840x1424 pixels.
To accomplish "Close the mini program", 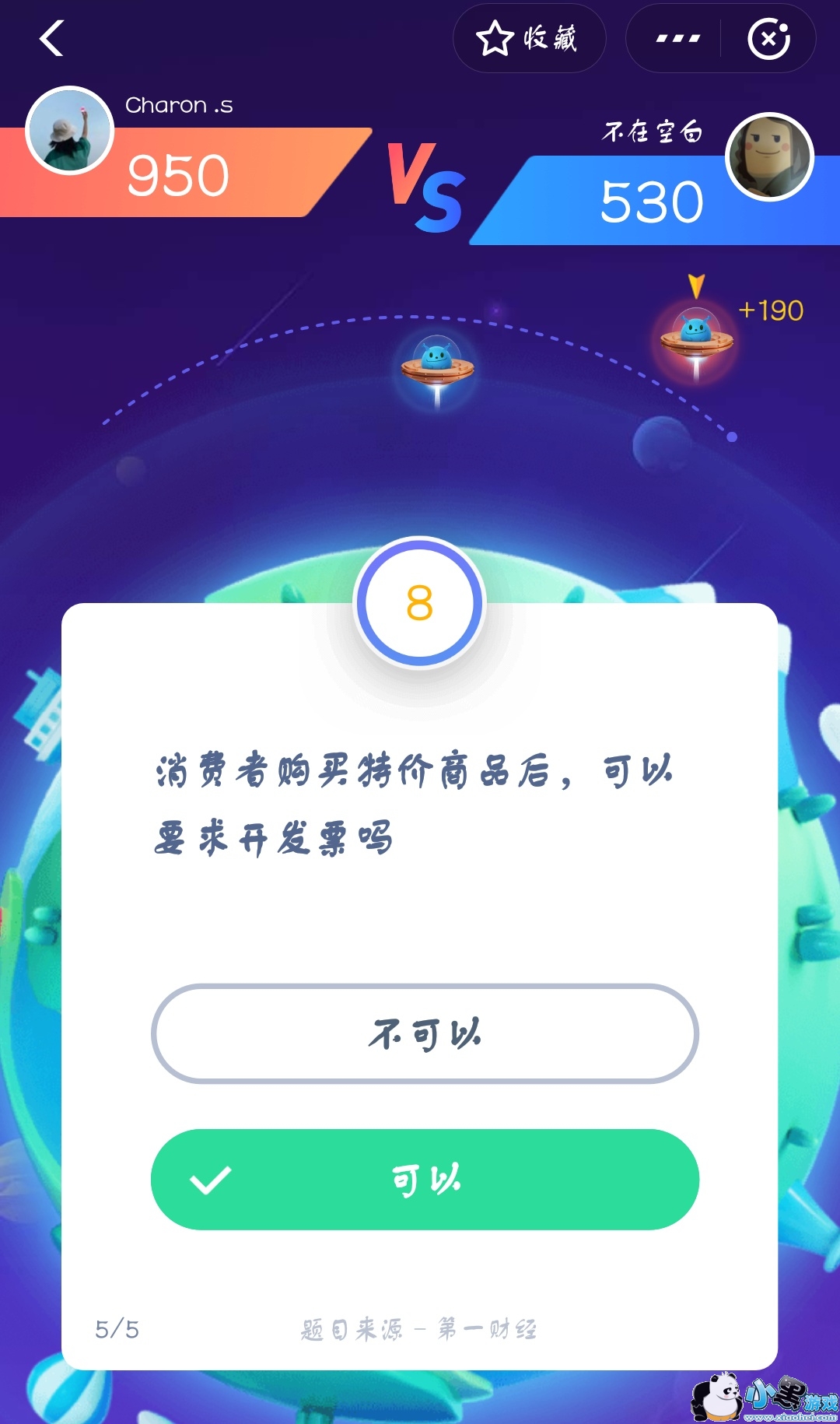I will point(768,38).
